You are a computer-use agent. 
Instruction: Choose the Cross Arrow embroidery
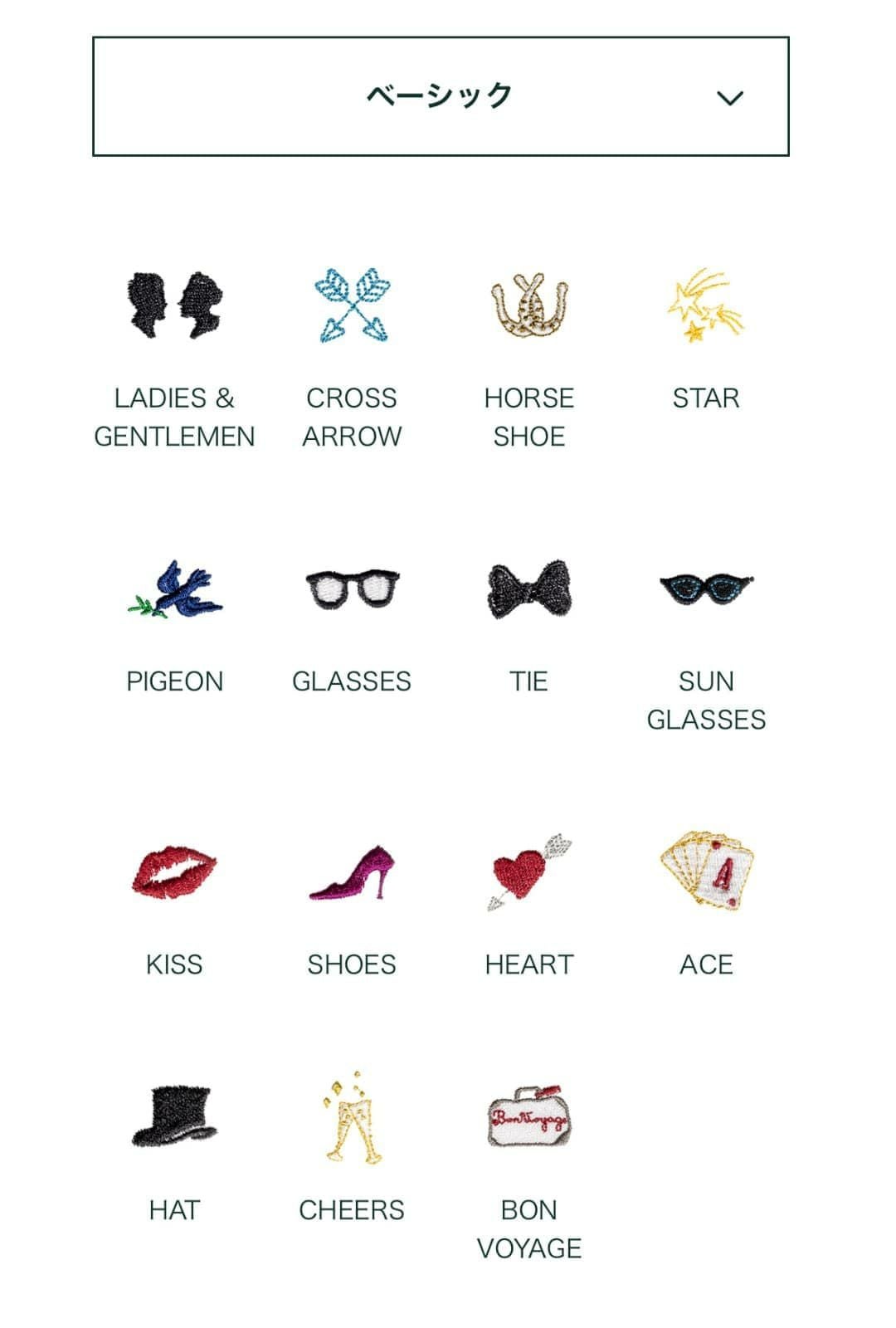pos(352,305)
